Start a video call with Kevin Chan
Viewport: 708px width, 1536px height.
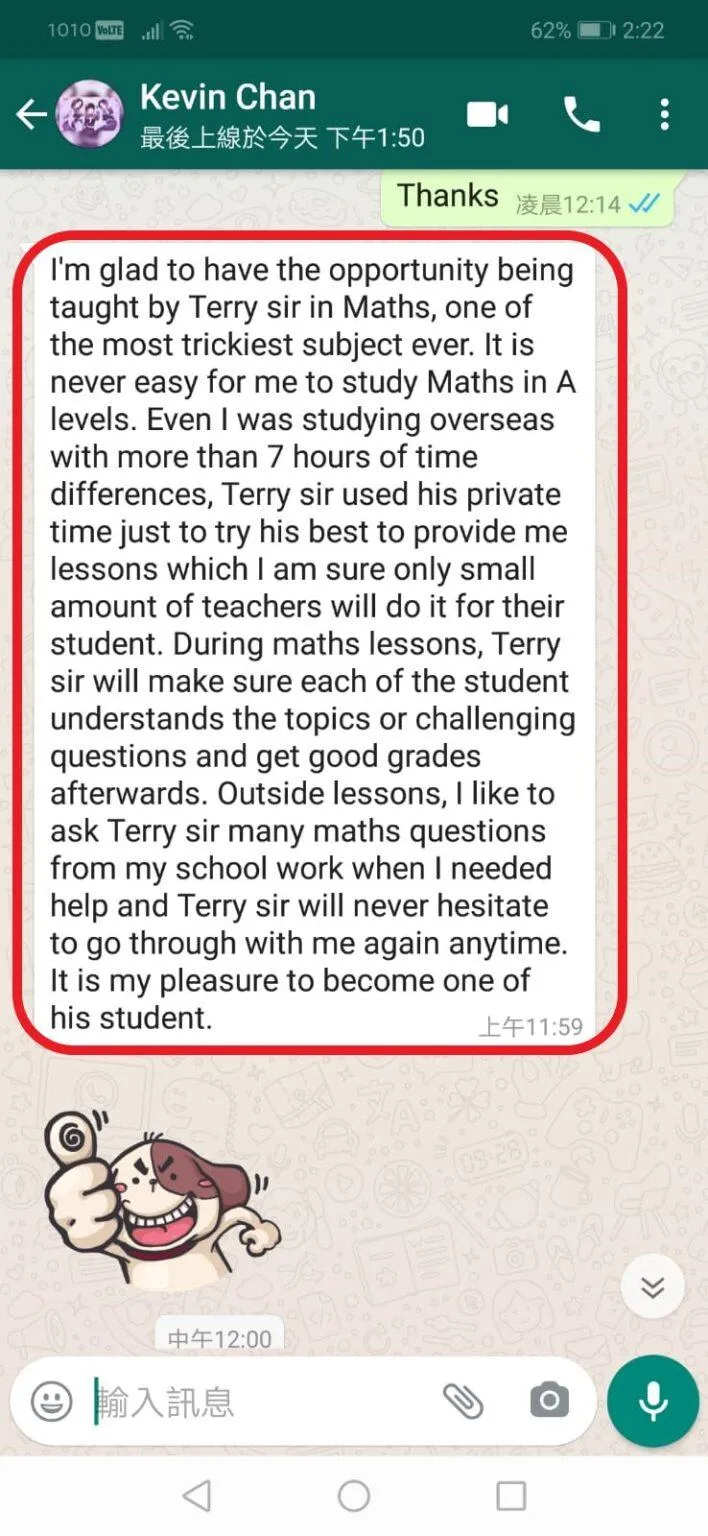click(488, 115)
